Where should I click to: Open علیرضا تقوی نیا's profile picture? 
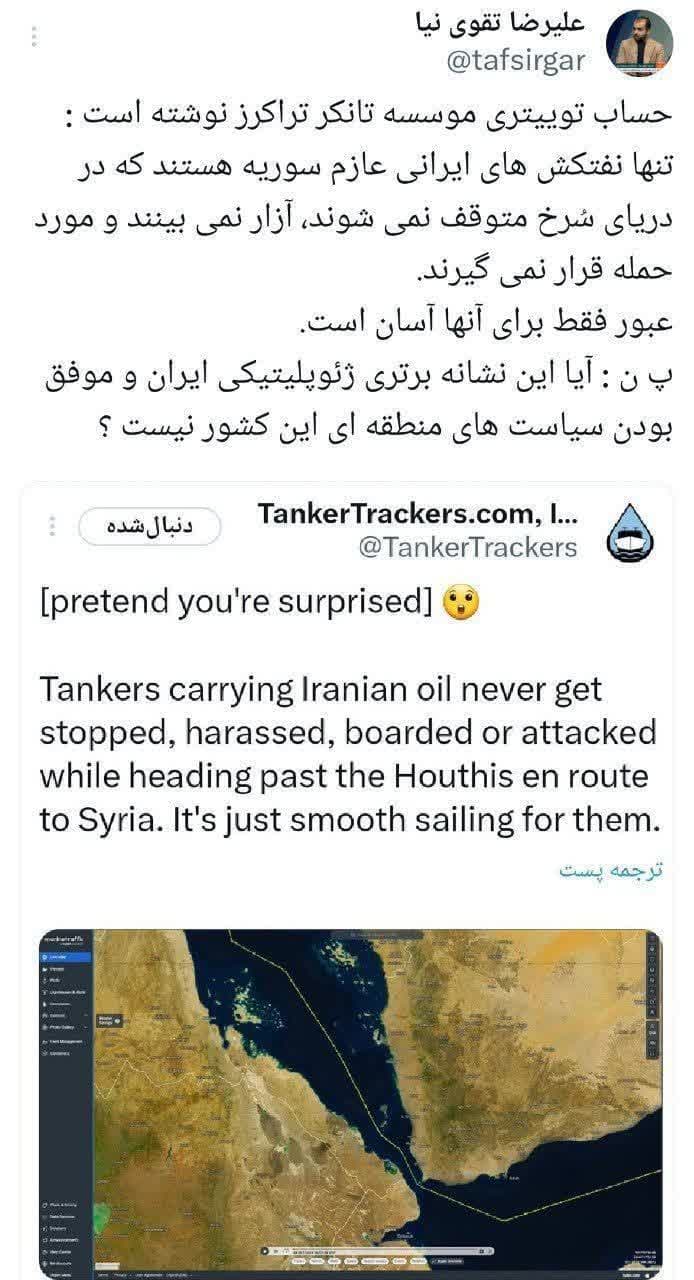point(640,42)
